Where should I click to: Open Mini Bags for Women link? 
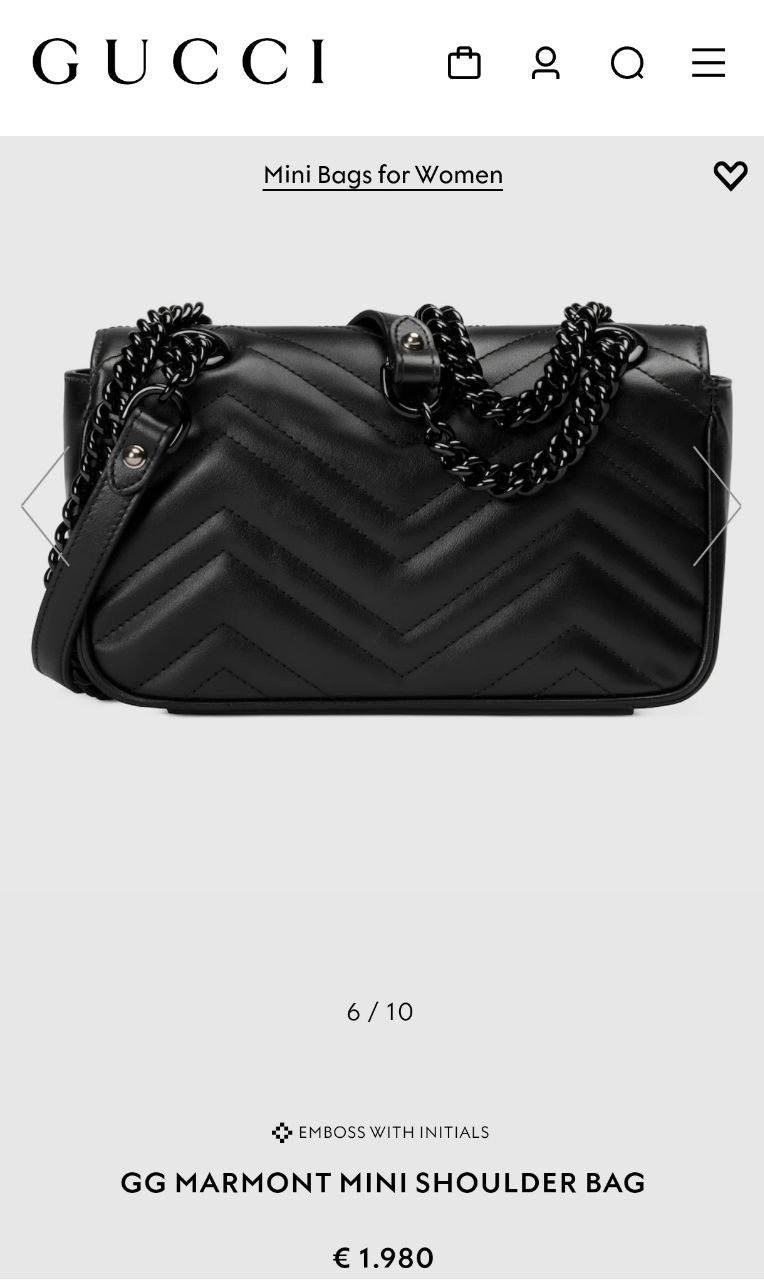[383, 175]
